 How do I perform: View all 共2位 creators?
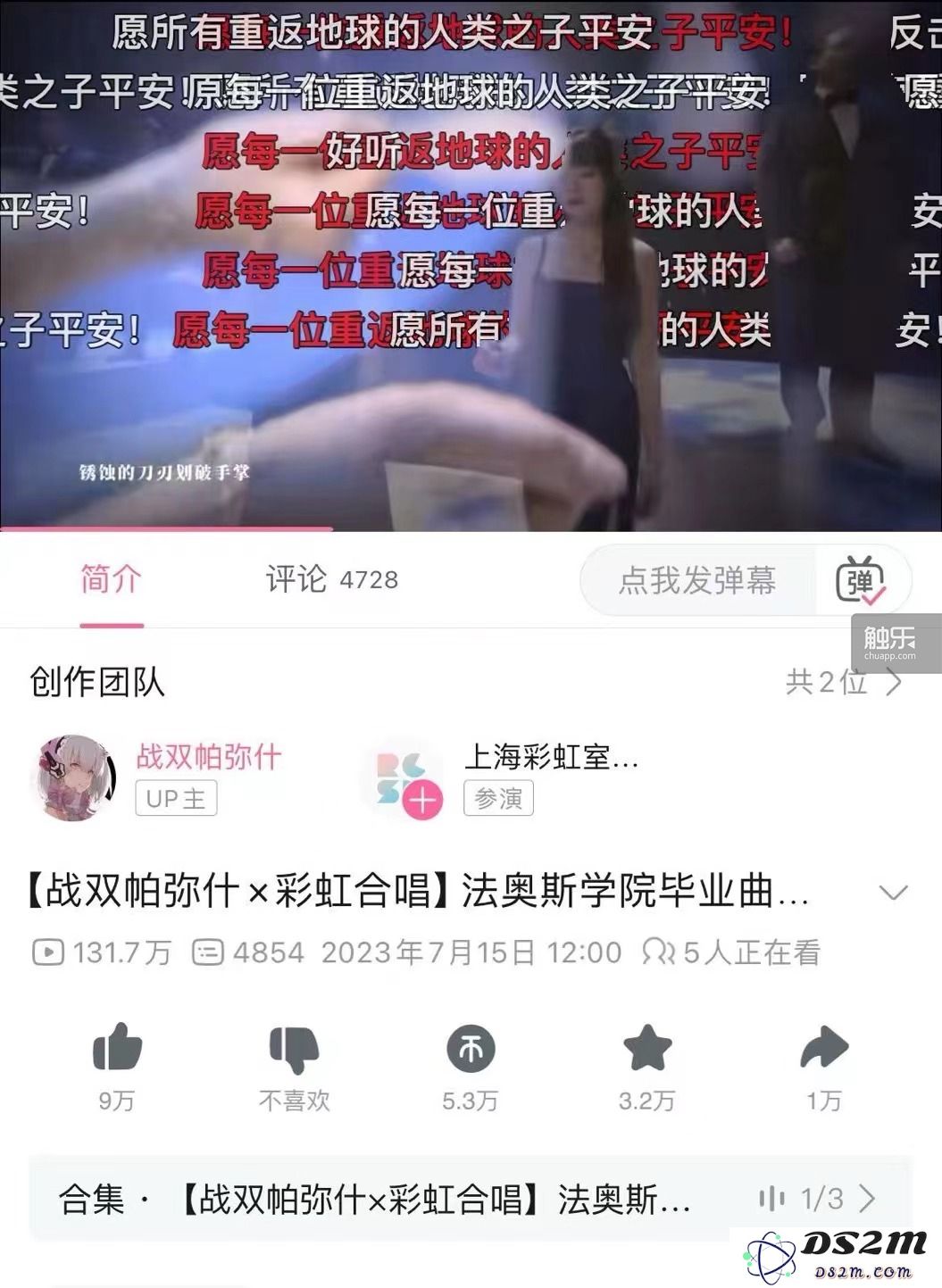pyautogui.click(x=843, y=683)
